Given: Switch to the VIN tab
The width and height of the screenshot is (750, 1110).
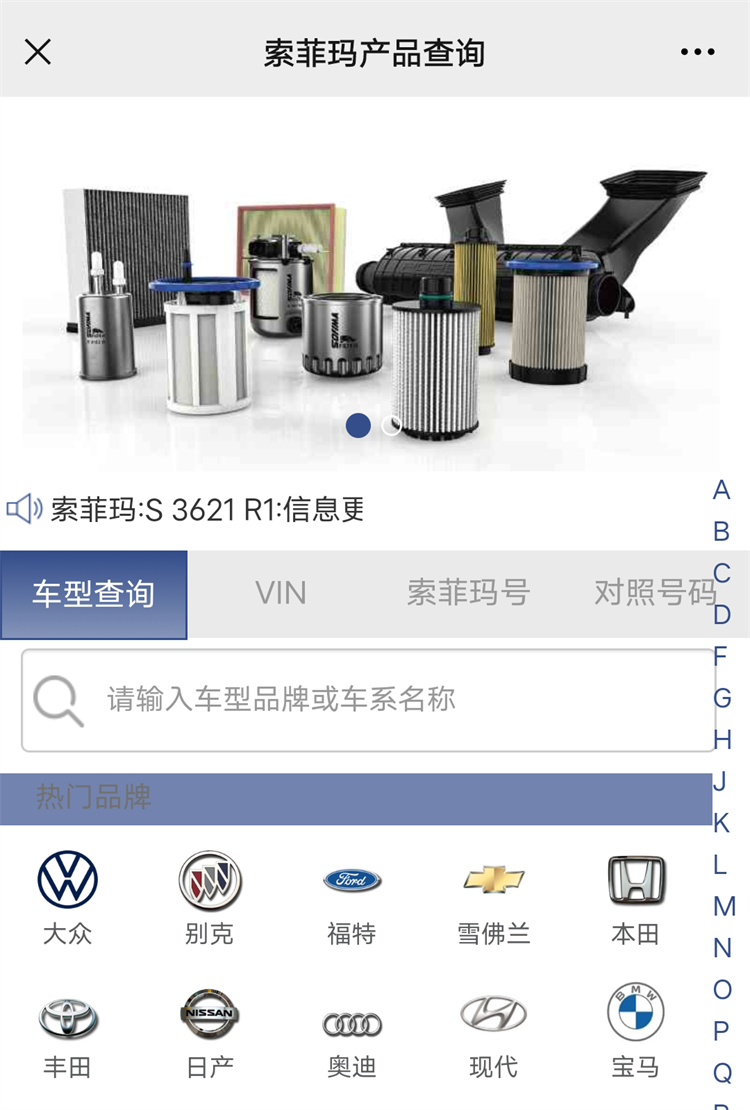Looking at the screenshot, I should point(280,593).
